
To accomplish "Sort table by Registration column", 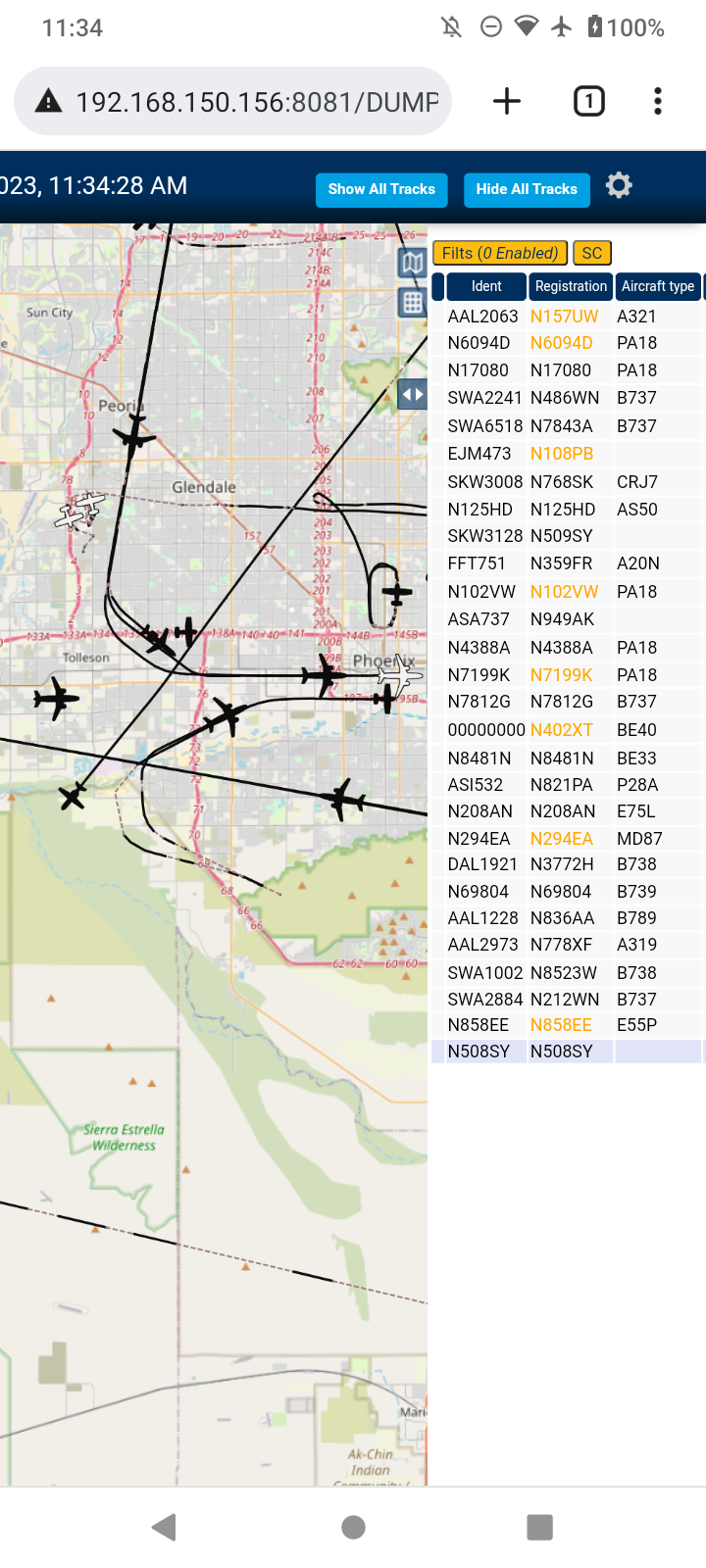I will click(x=571, y=286).
